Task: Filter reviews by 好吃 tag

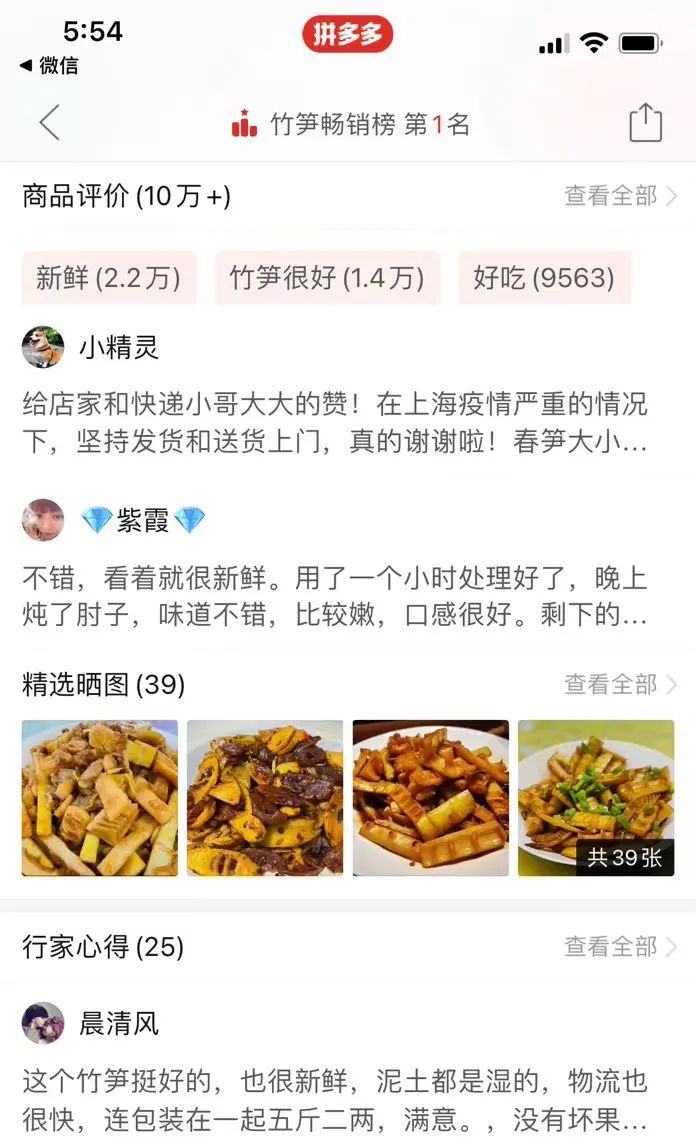Action: coord(544,278)
